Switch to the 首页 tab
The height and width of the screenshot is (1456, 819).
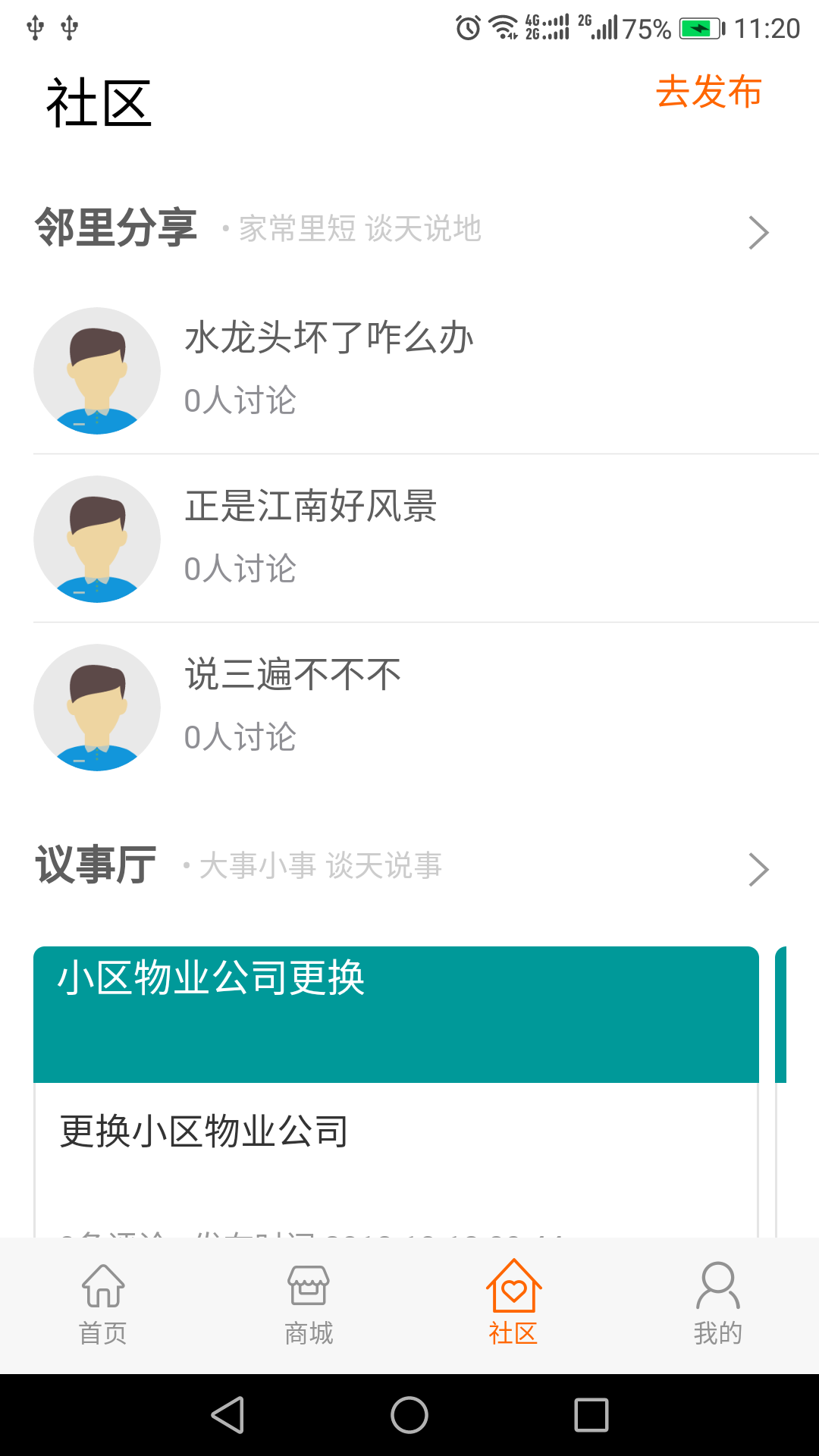pos(103,1304)
